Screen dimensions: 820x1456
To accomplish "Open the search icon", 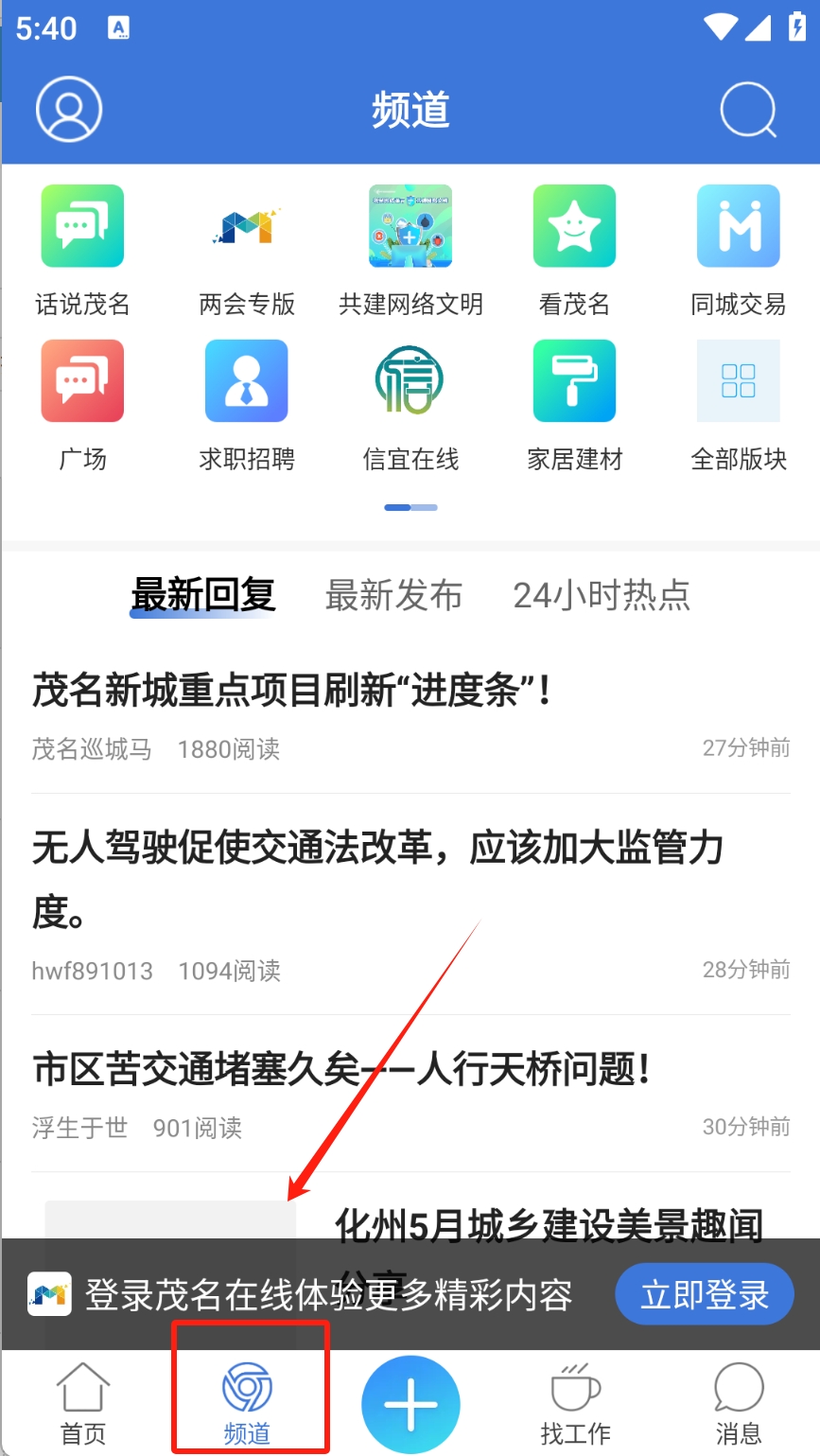I will click(x=747, y=111).
